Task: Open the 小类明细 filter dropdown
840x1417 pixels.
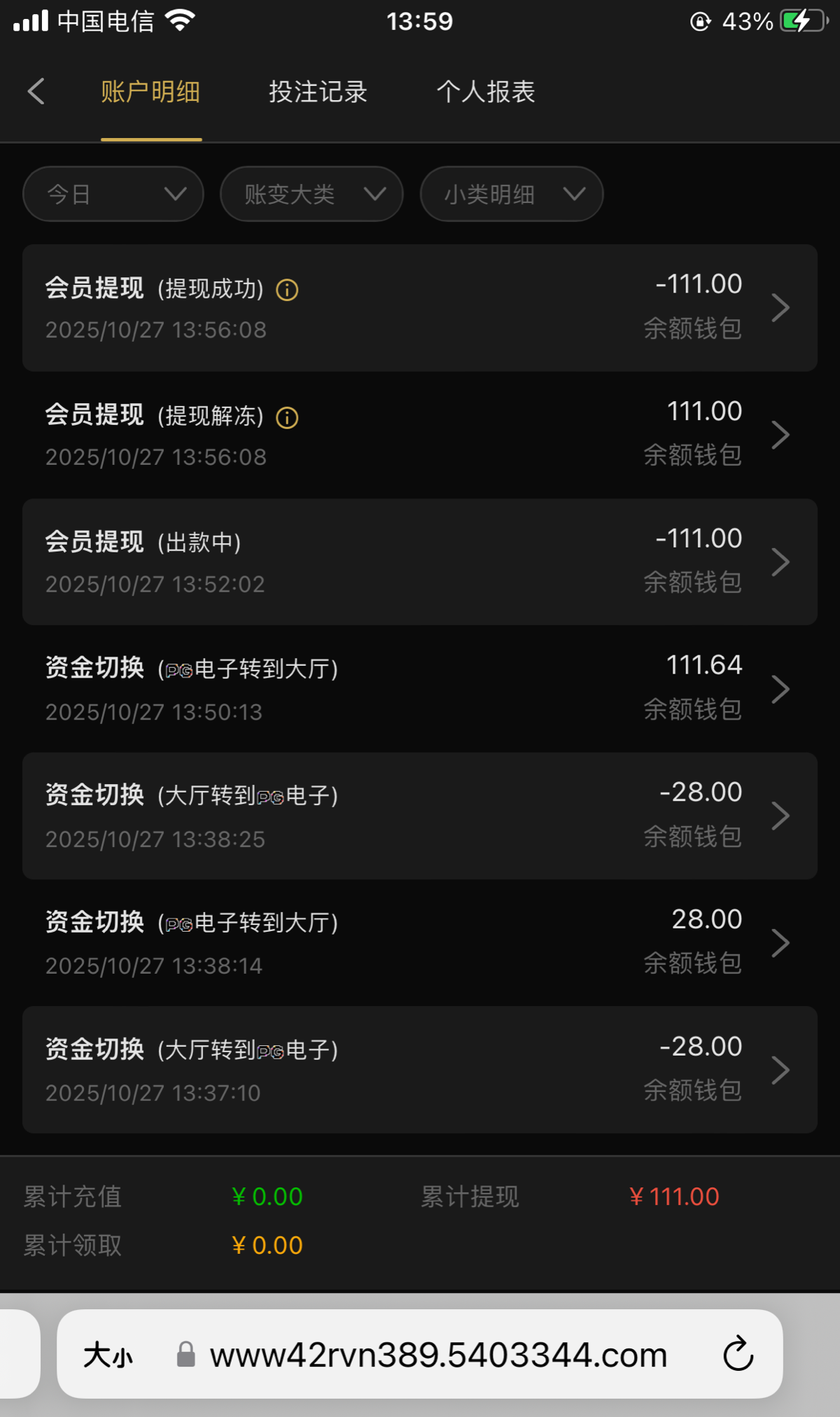Action: tap(512, 194)
